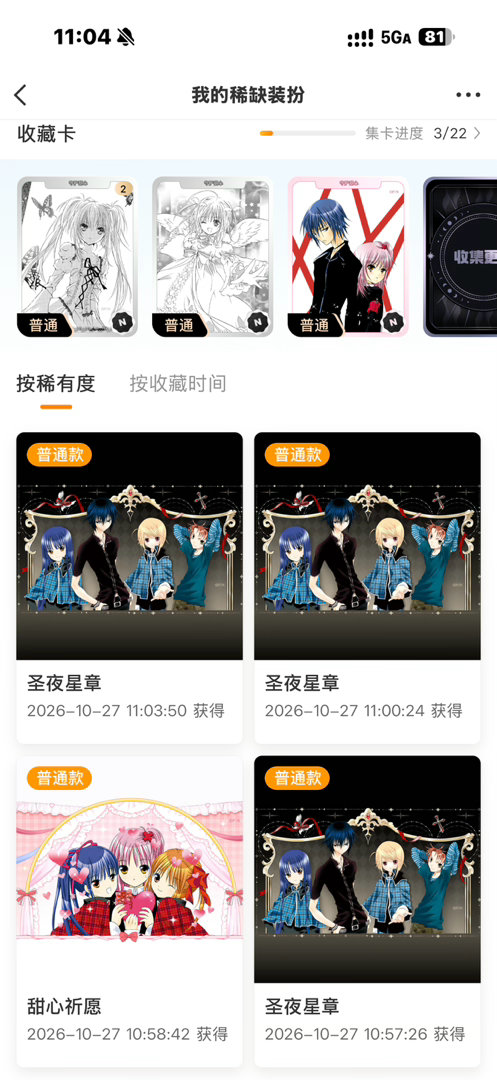Open the first 普通 card with the 2 badge
The height and width of the screenshot is (1080, 497).
[77, 256]
